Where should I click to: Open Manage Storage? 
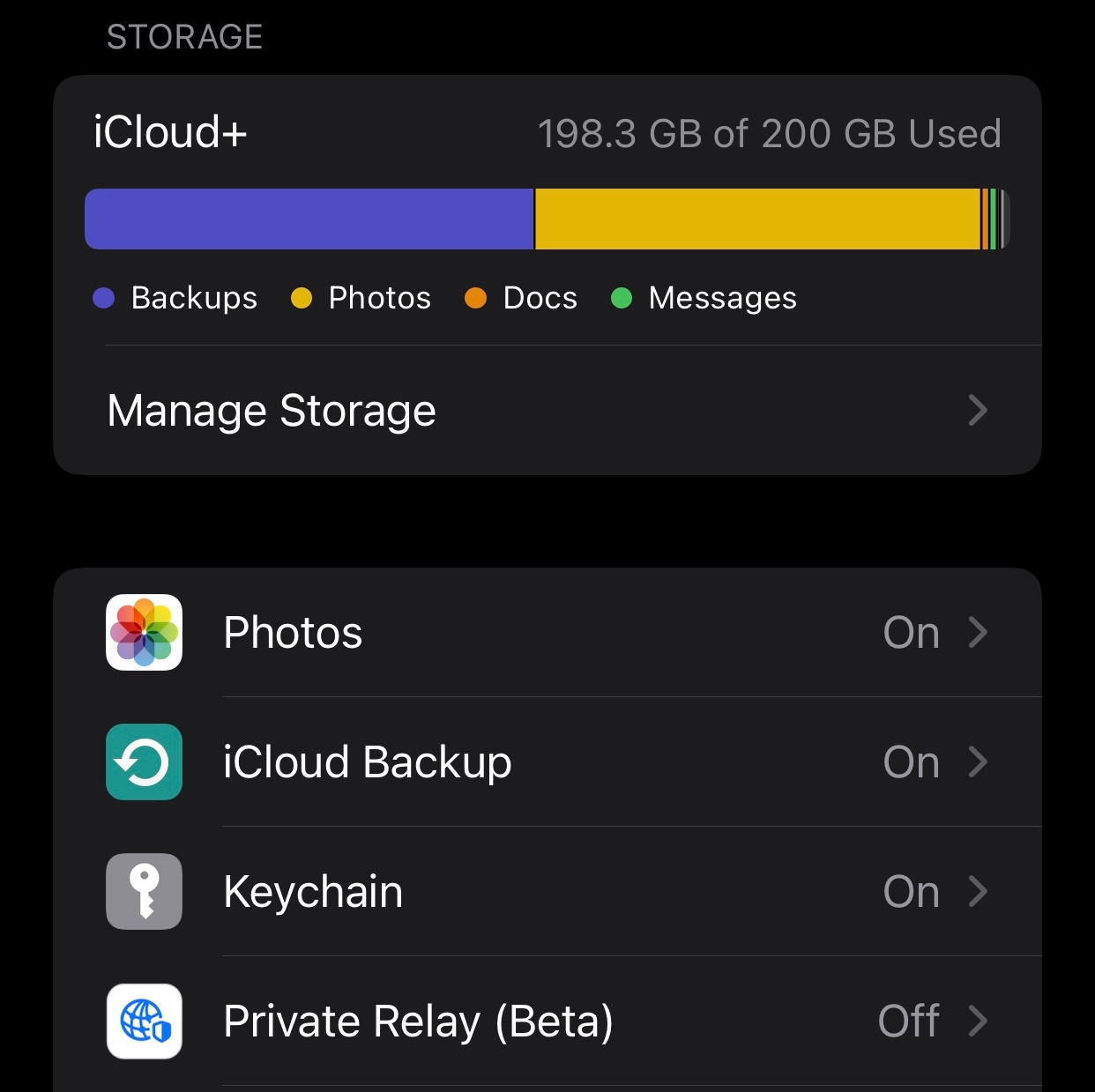coord(547,411)
